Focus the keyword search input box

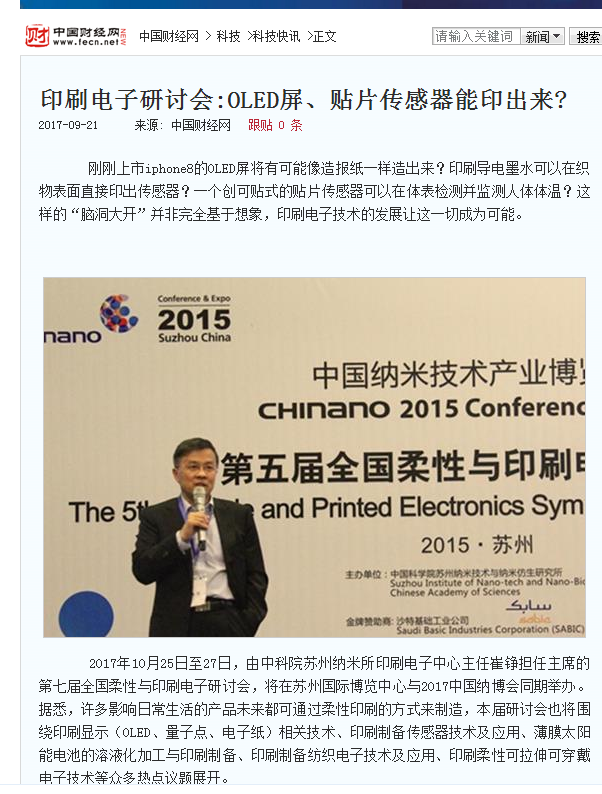coord(476,37)
